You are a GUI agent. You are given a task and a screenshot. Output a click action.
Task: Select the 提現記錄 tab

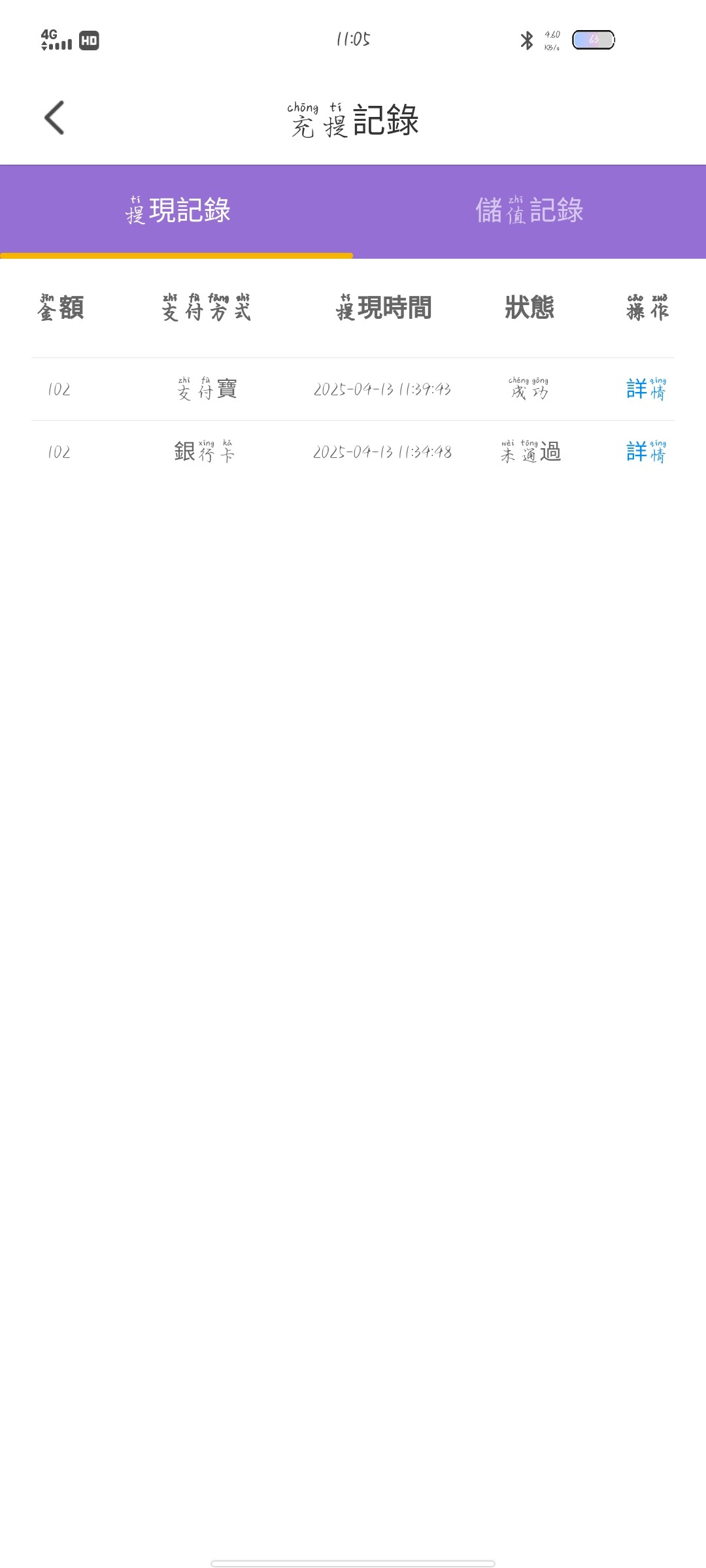click(177, 210)
